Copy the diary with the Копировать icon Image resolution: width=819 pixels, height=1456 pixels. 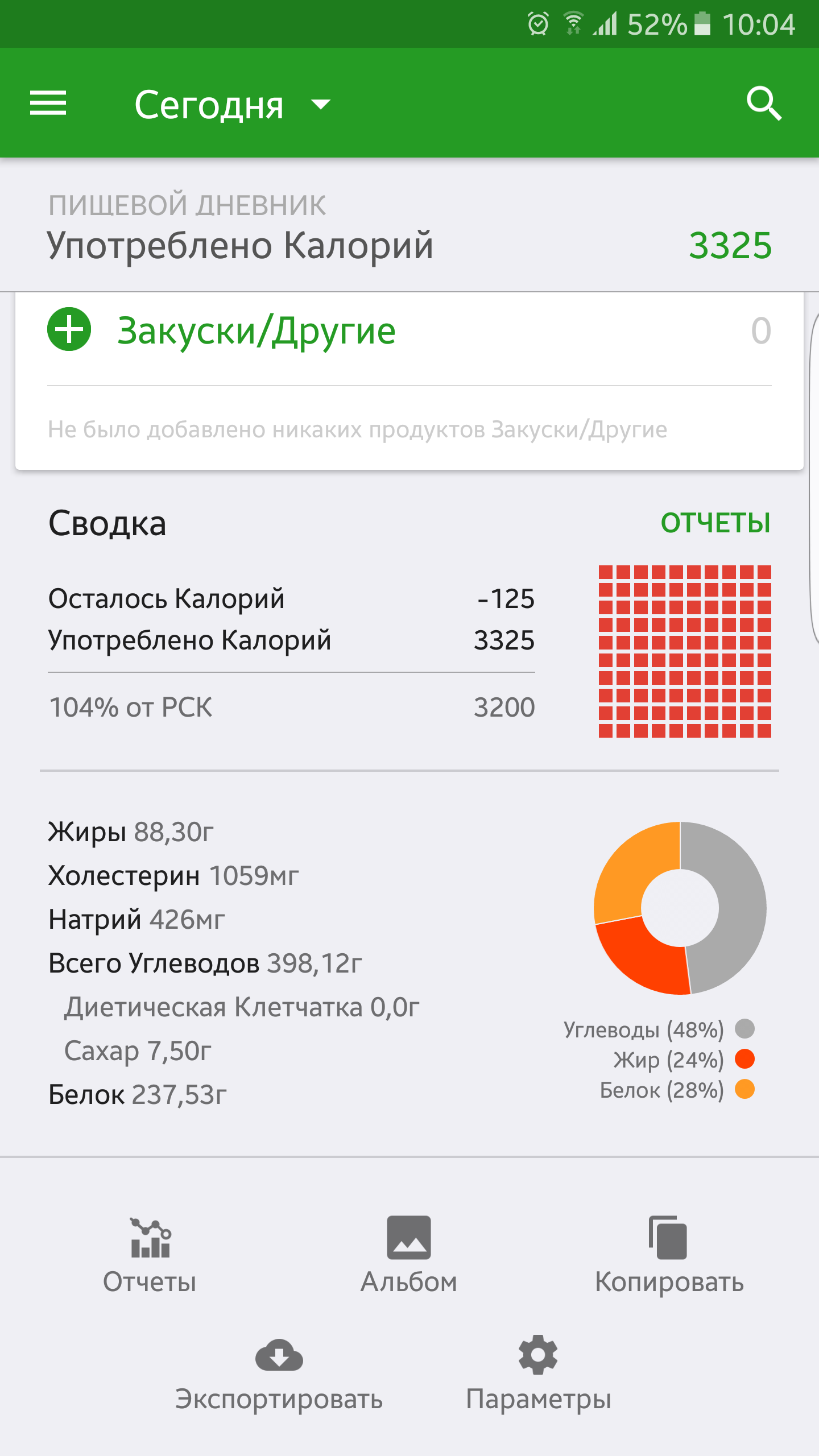[x=667, y=1238]
